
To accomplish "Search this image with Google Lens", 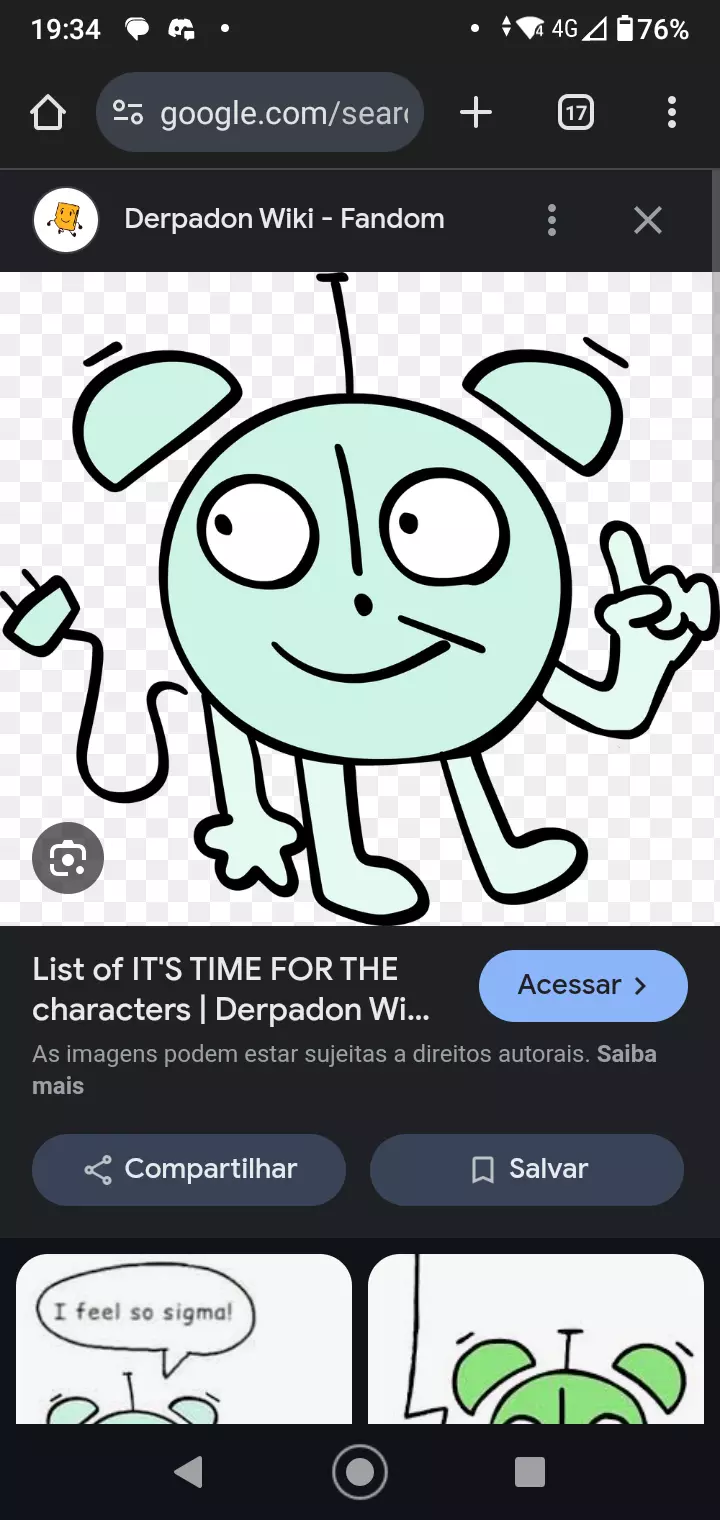I will (x=68, y=857).
